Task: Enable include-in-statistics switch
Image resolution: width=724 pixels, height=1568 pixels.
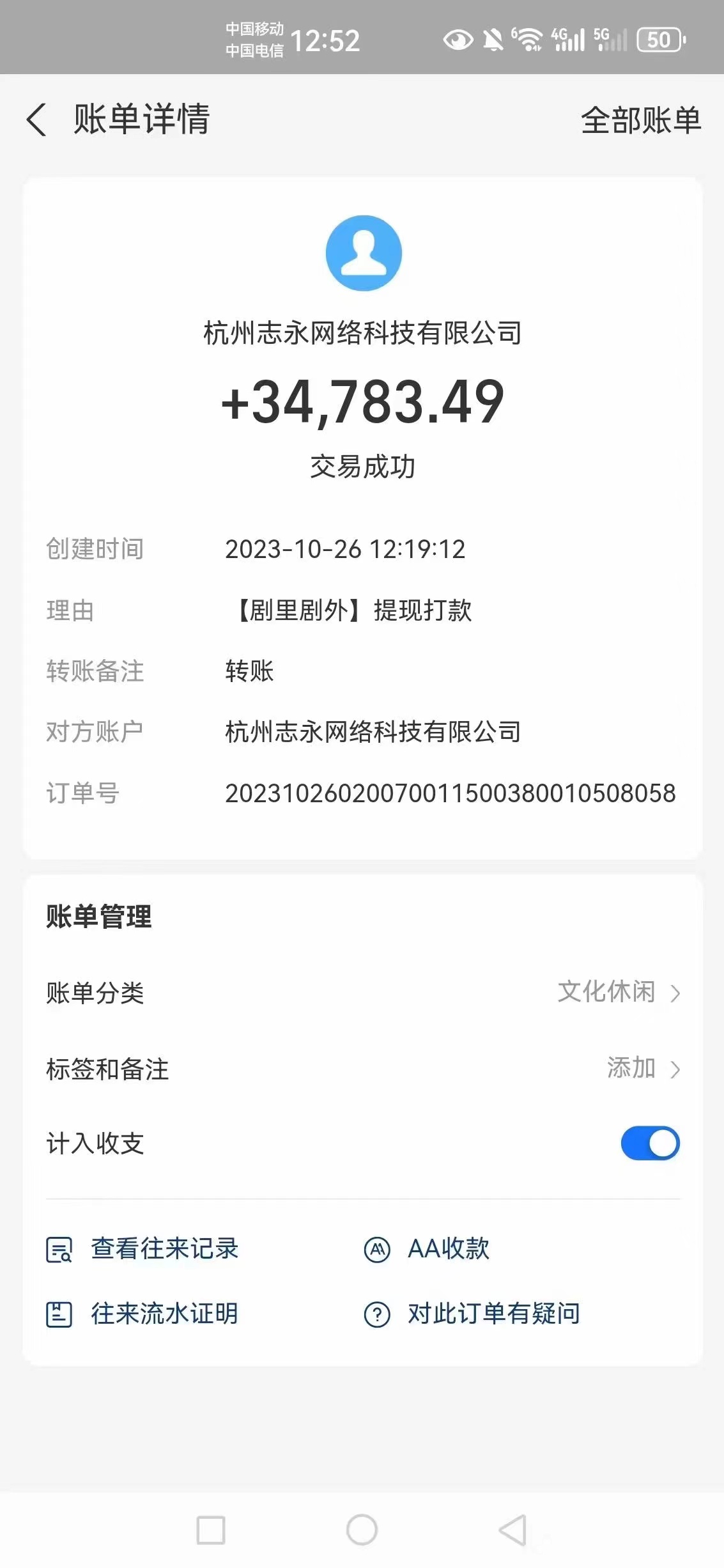Action: pos(650,1143)
